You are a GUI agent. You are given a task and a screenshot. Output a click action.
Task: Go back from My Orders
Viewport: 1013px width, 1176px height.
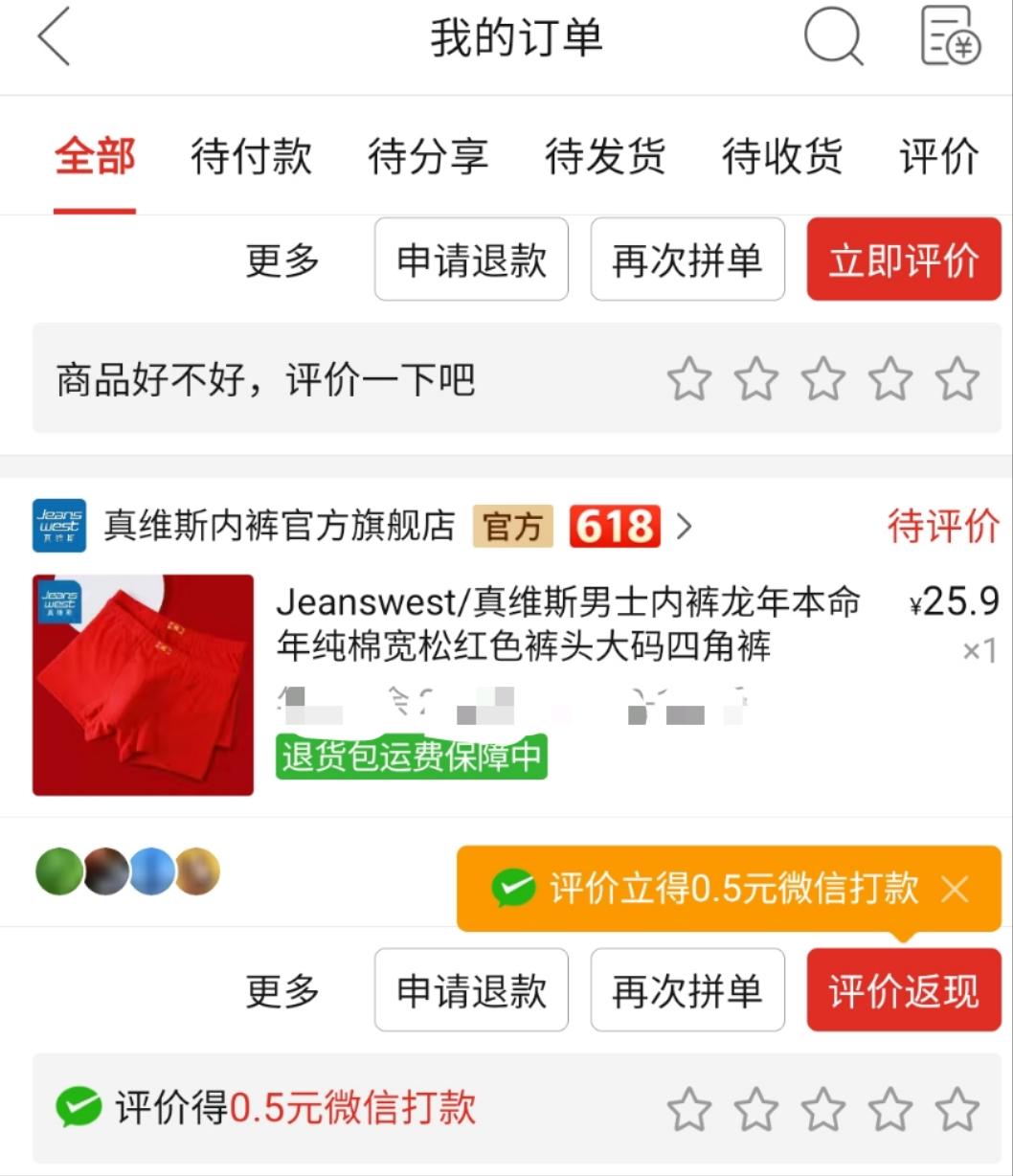tap(55, 38)
